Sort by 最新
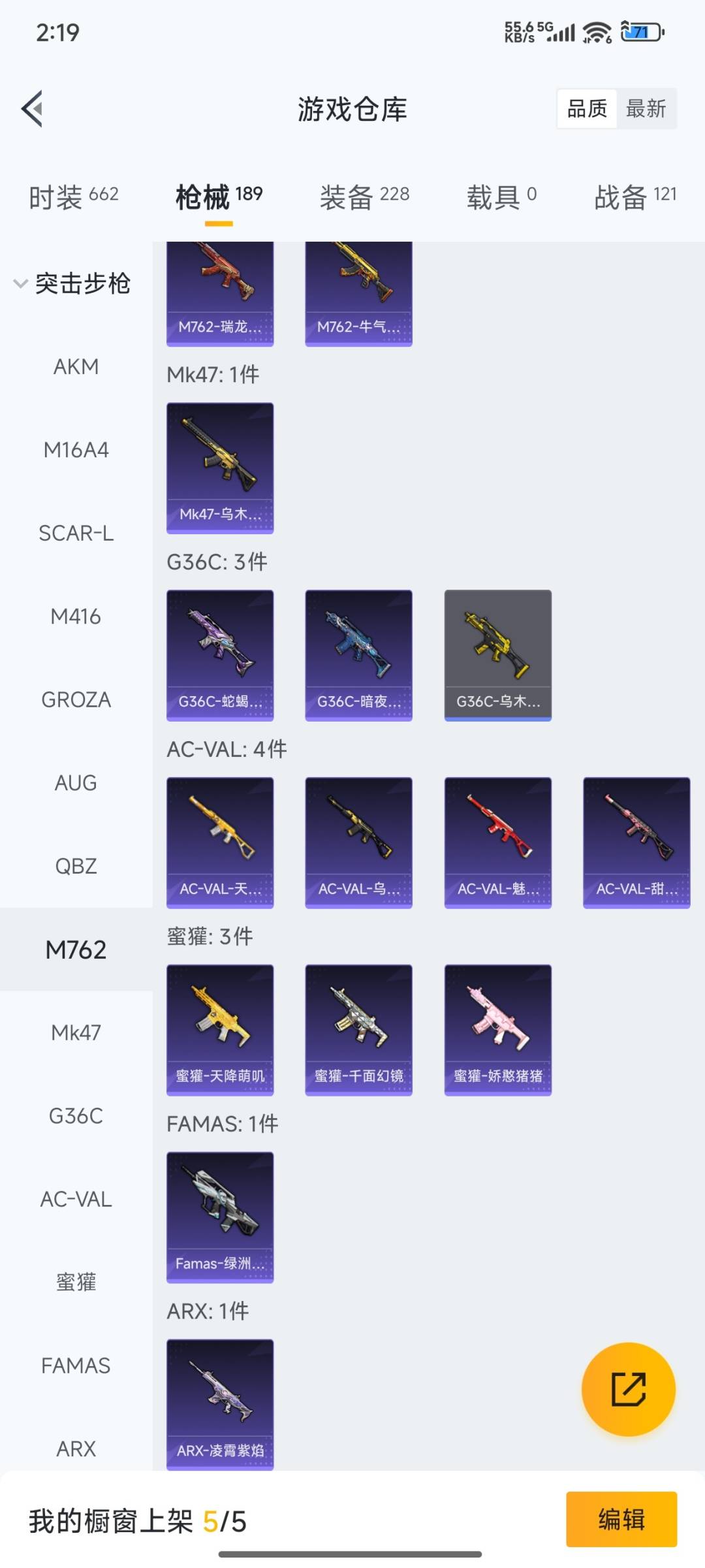 point(646,108)
